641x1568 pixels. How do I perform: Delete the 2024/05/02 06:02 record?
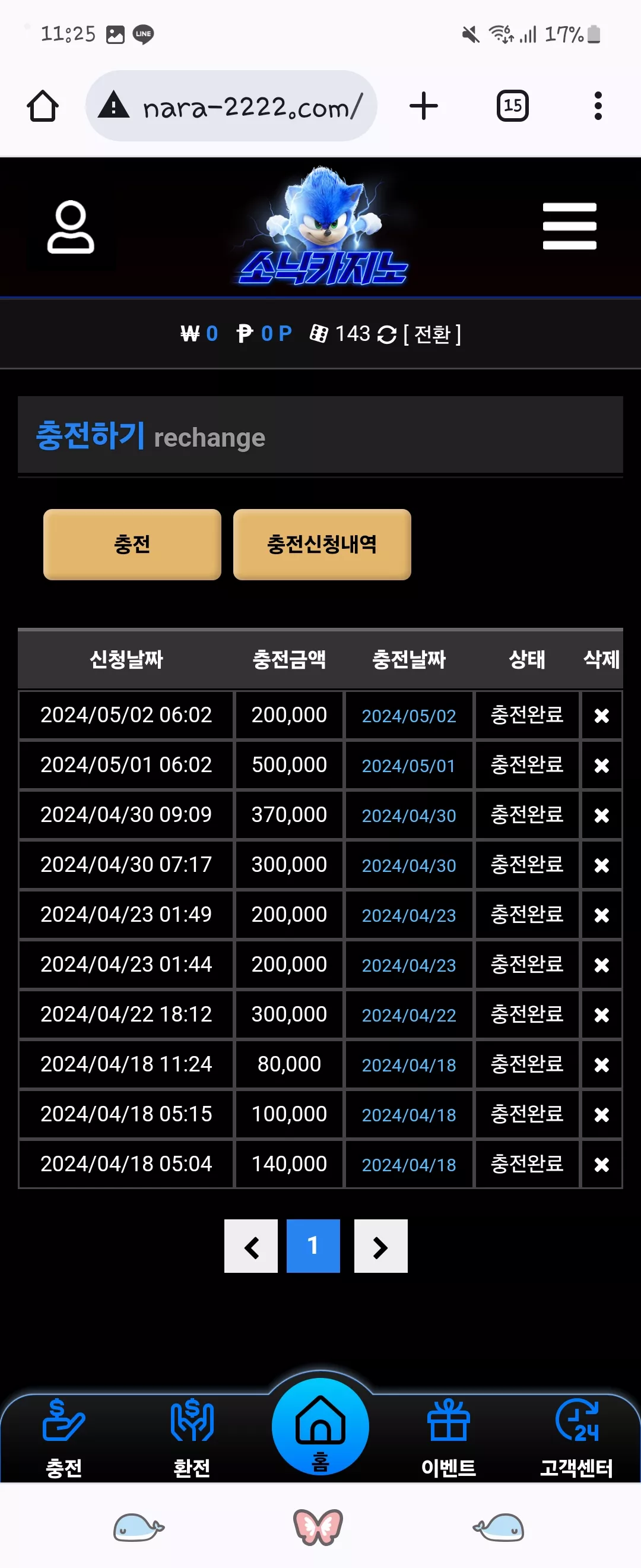[601, 716]
